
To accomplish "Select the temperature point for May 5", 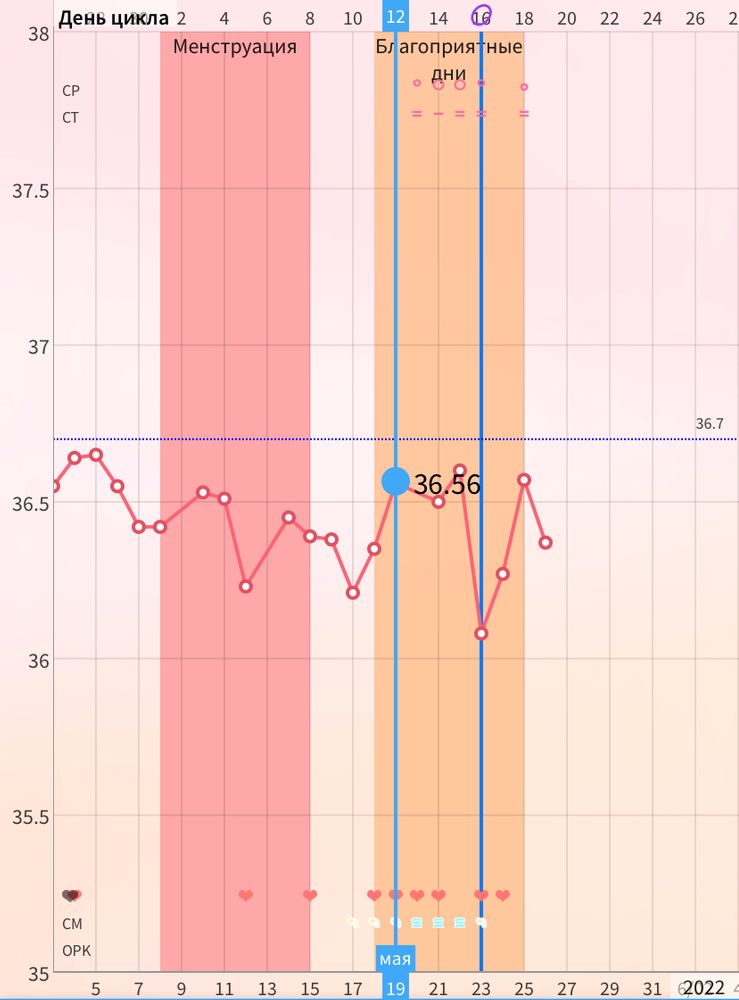I will coord(96,454).
